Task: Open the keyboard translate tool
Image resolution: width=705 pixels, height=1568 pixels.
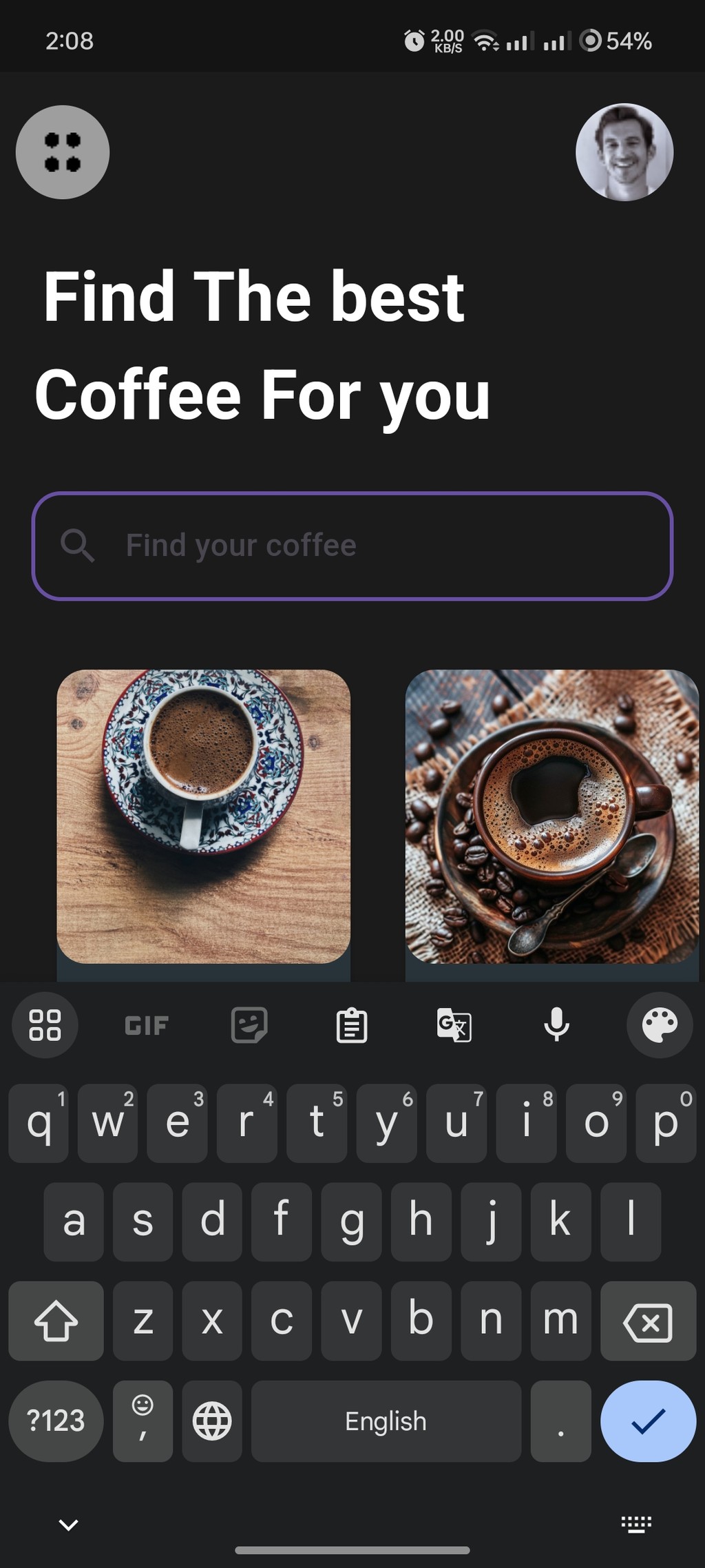Action: pyautogui.click(x=454, y=1025)
